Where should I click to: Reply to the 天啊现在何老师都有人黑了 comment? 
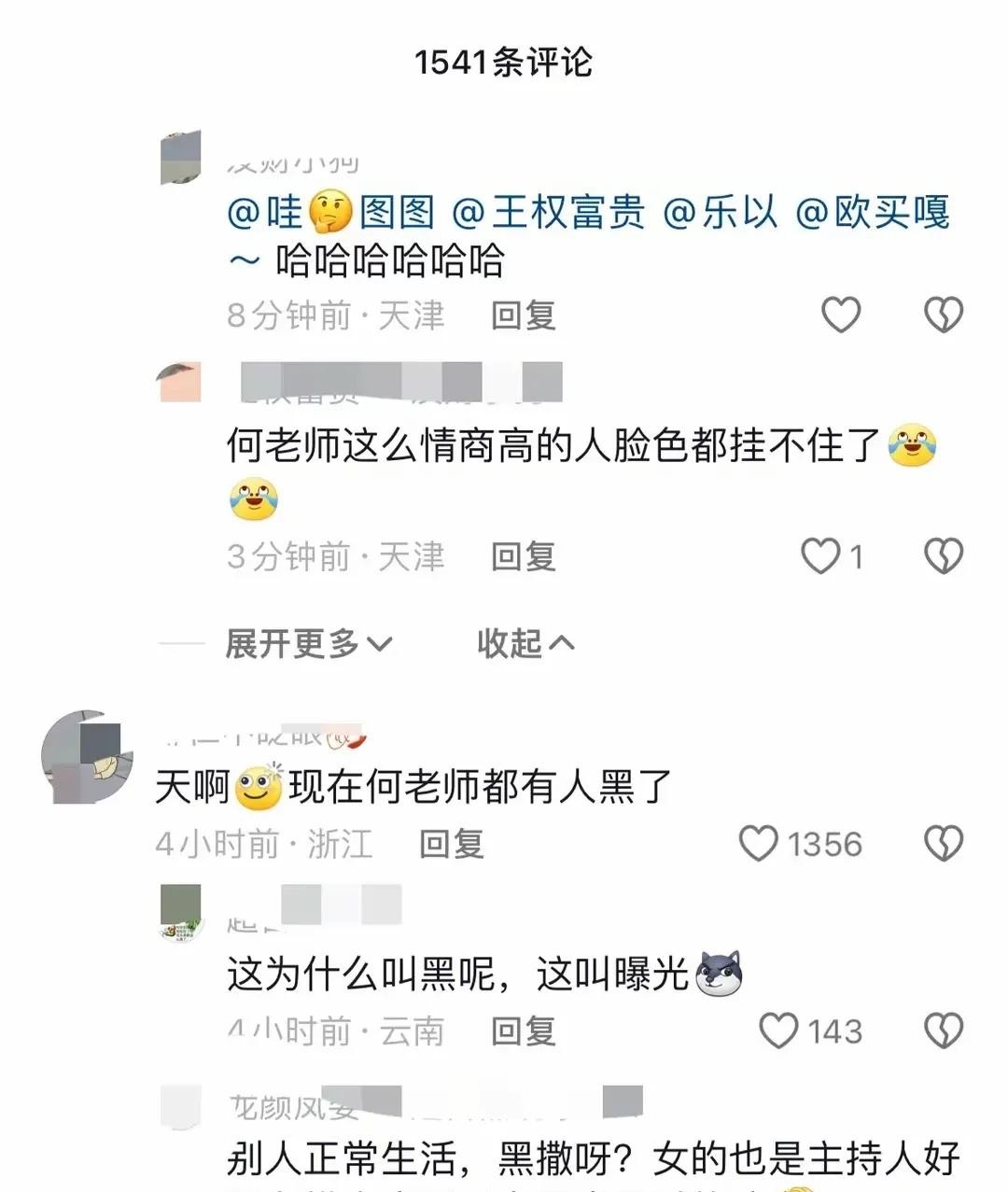click(451, 845)
